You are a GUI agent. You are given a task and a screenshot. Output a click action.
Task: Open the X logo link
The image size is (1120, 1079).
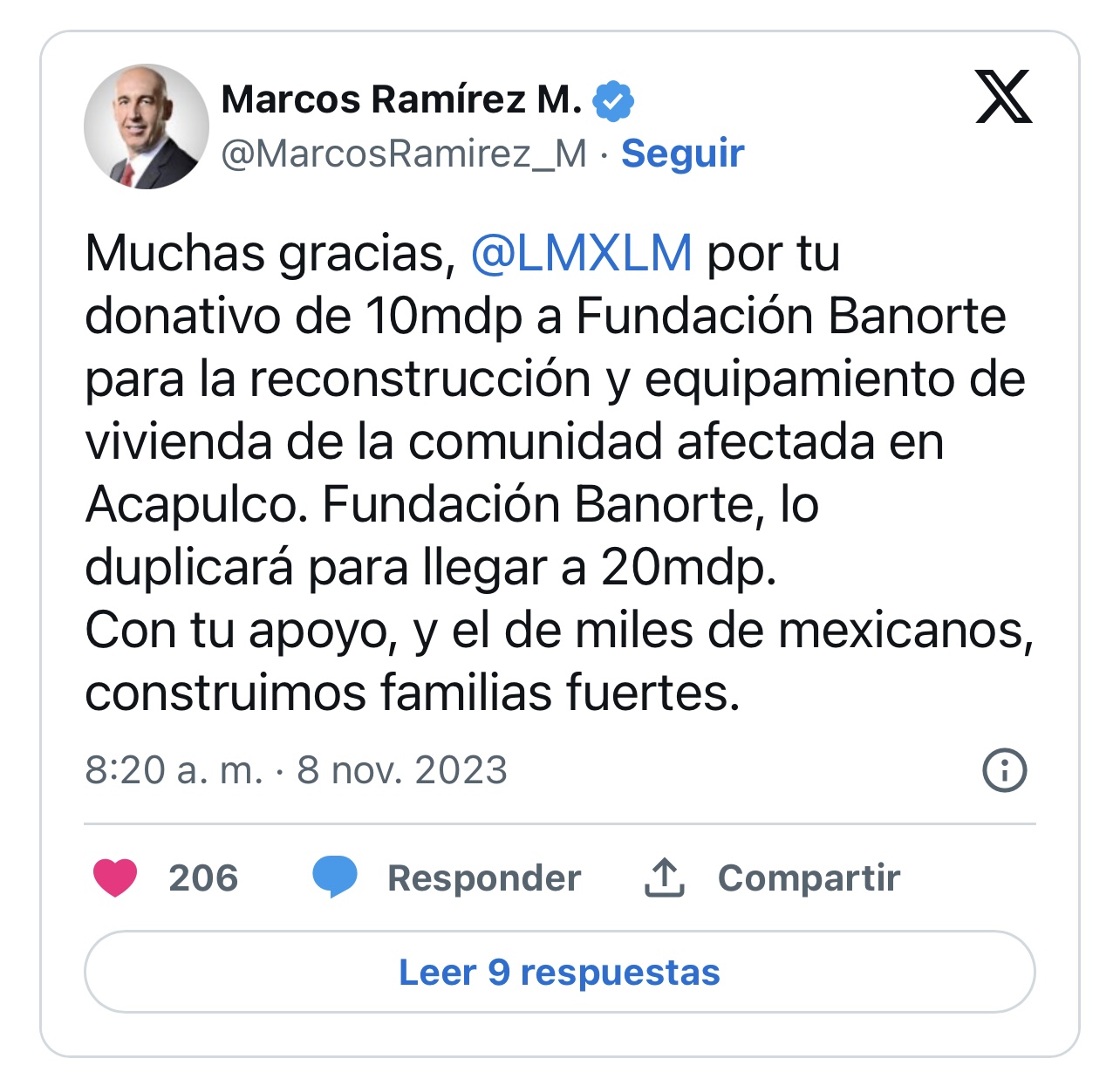tap(1003, 97)
